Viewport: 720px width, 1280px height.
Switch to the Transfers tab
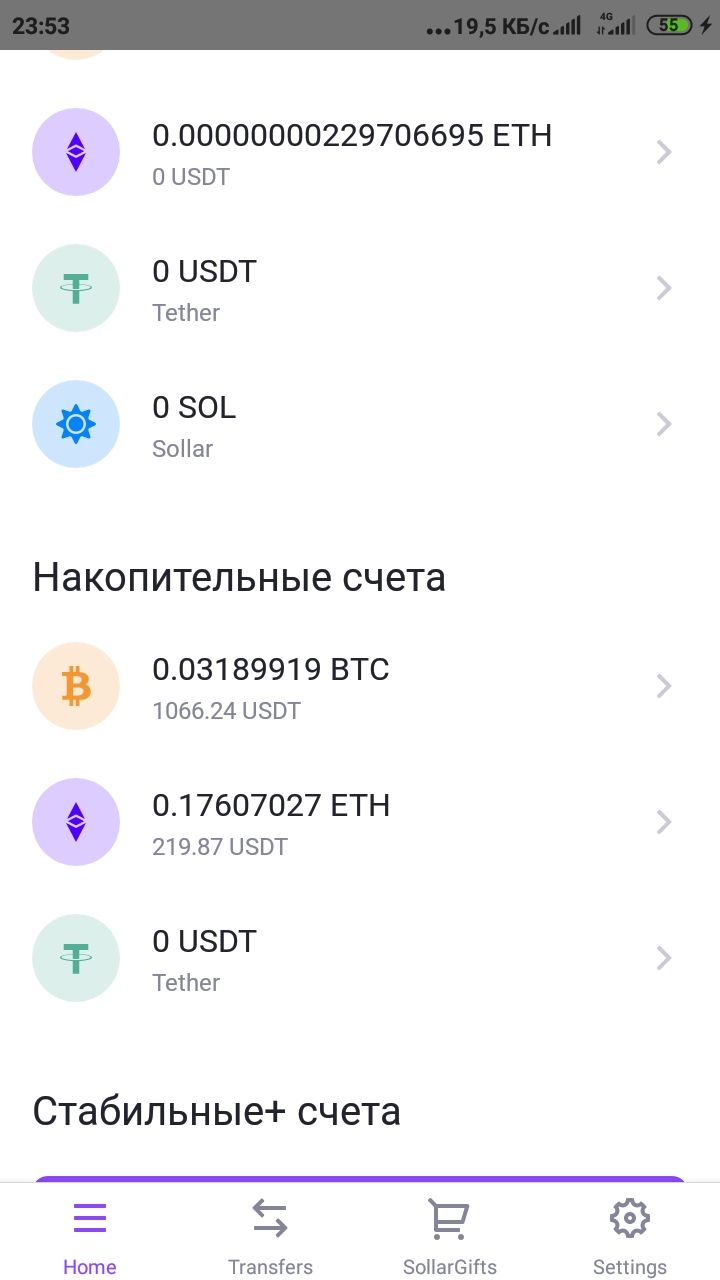pyautogui.click(x=270, y=1235)
